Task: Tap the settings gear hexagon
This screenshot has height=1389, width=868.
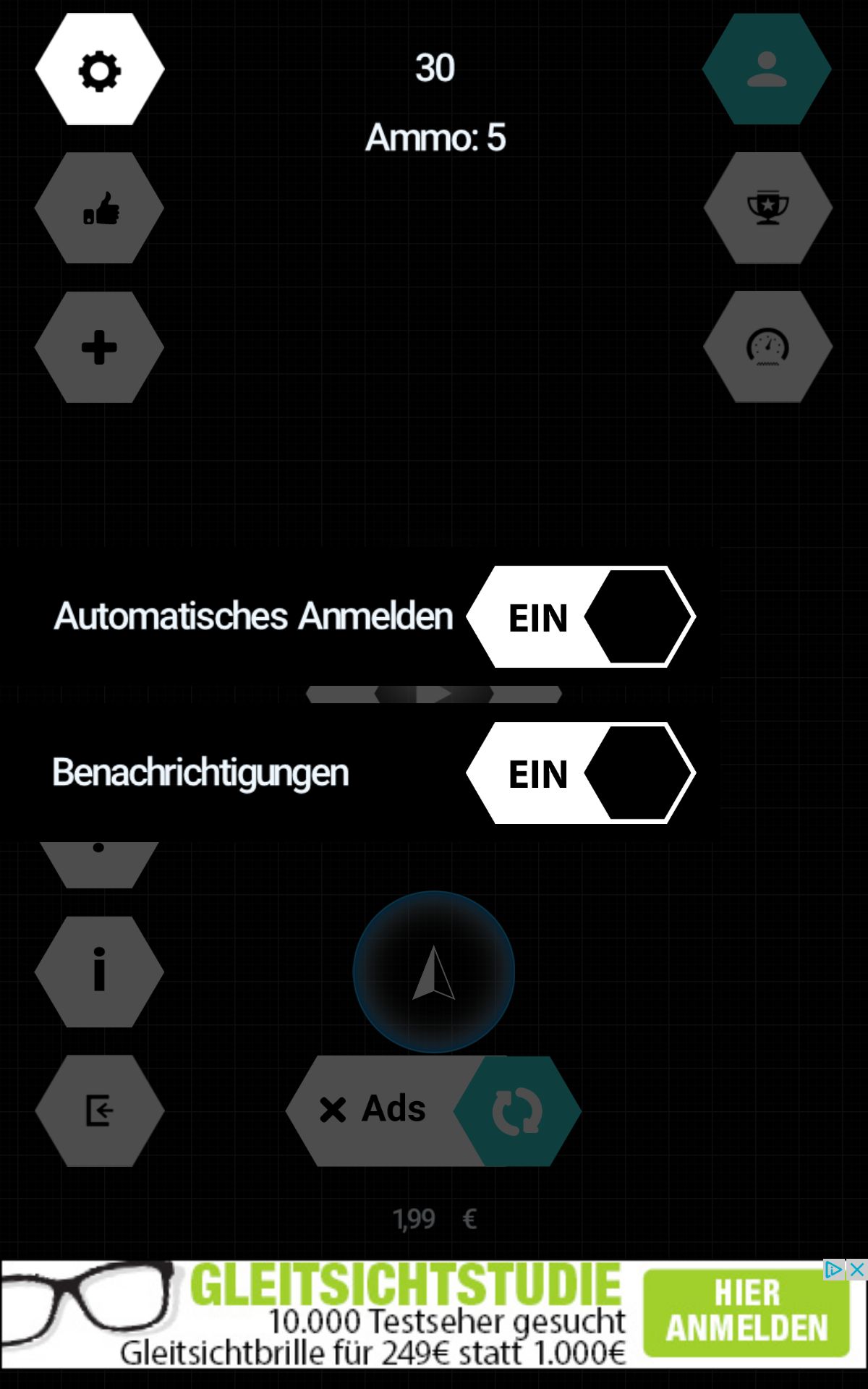Action: (100, 69)
